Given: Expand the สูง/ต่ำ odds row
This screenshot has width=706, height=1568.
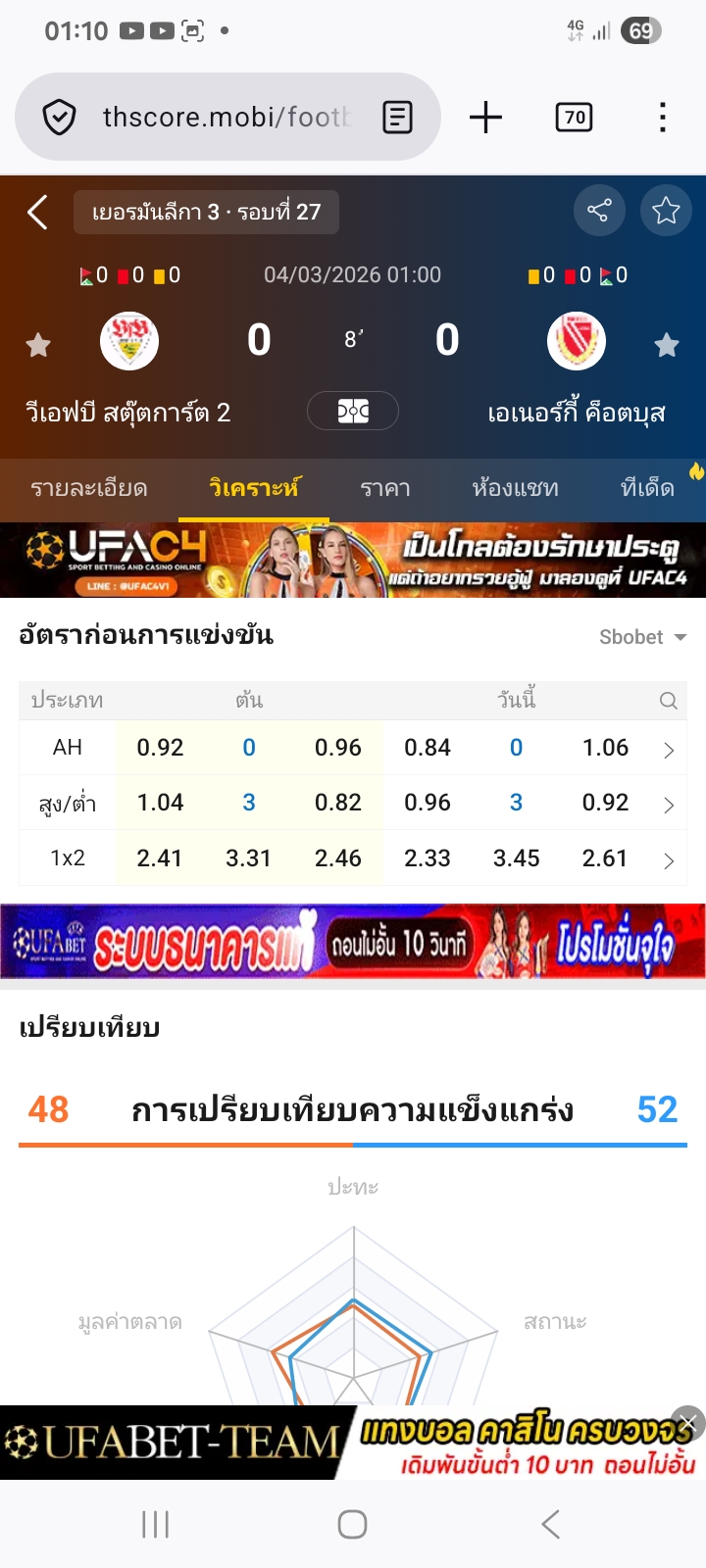Looking at the screenshot, I should [669, 805].
